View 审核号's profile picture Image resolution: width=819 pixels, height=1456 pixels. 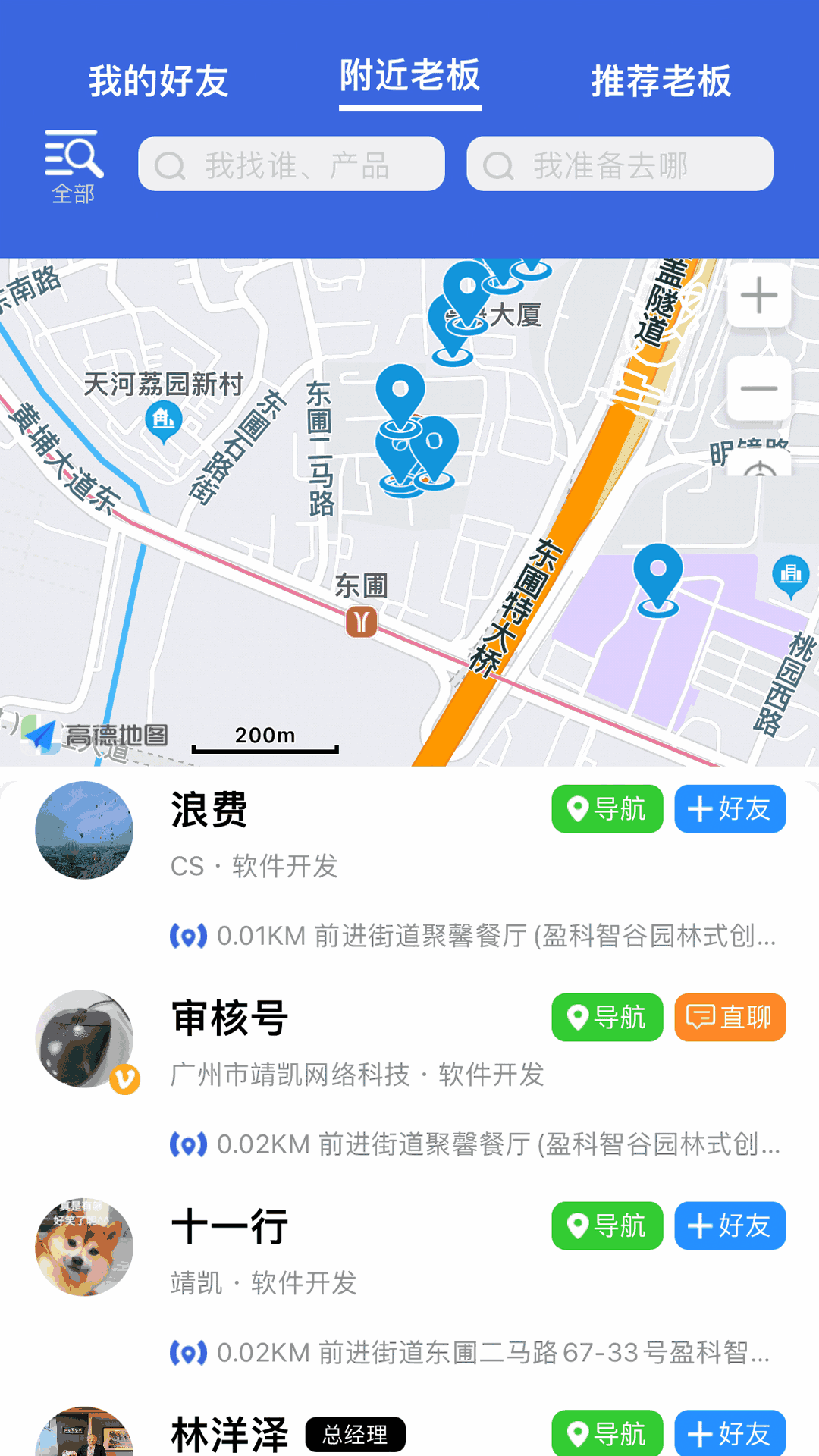click(x=84, y=1039)
